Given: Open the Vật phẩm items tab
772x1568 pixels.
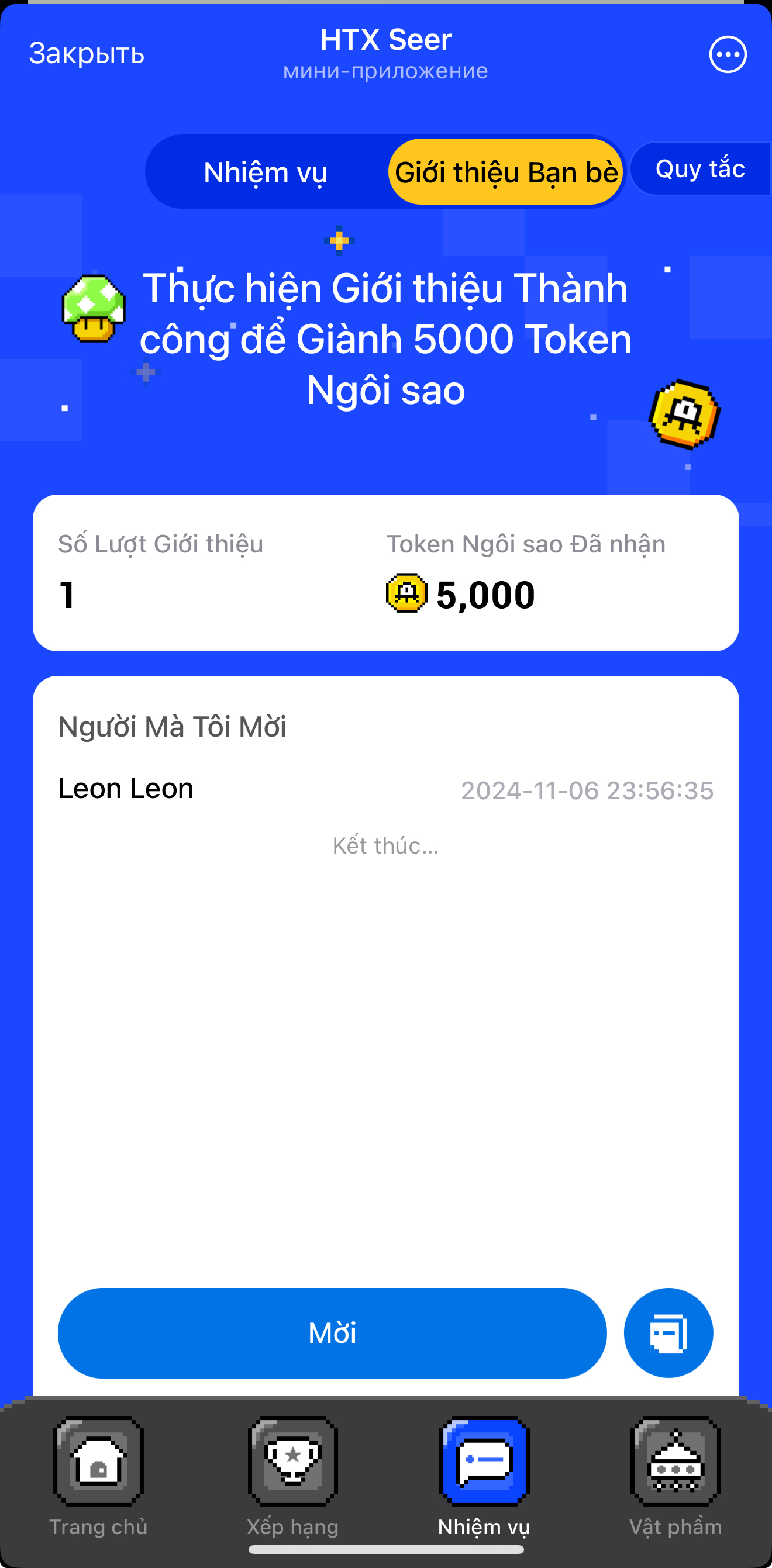Looking at the screenshot, I should [675, 1476].
